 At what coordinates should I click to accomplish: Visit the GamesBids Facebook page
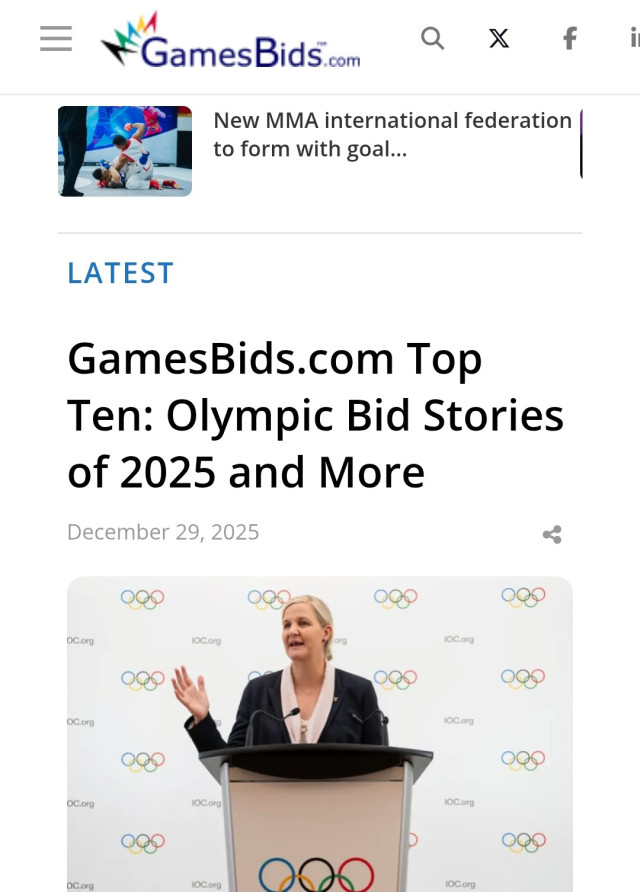[569, 39]
